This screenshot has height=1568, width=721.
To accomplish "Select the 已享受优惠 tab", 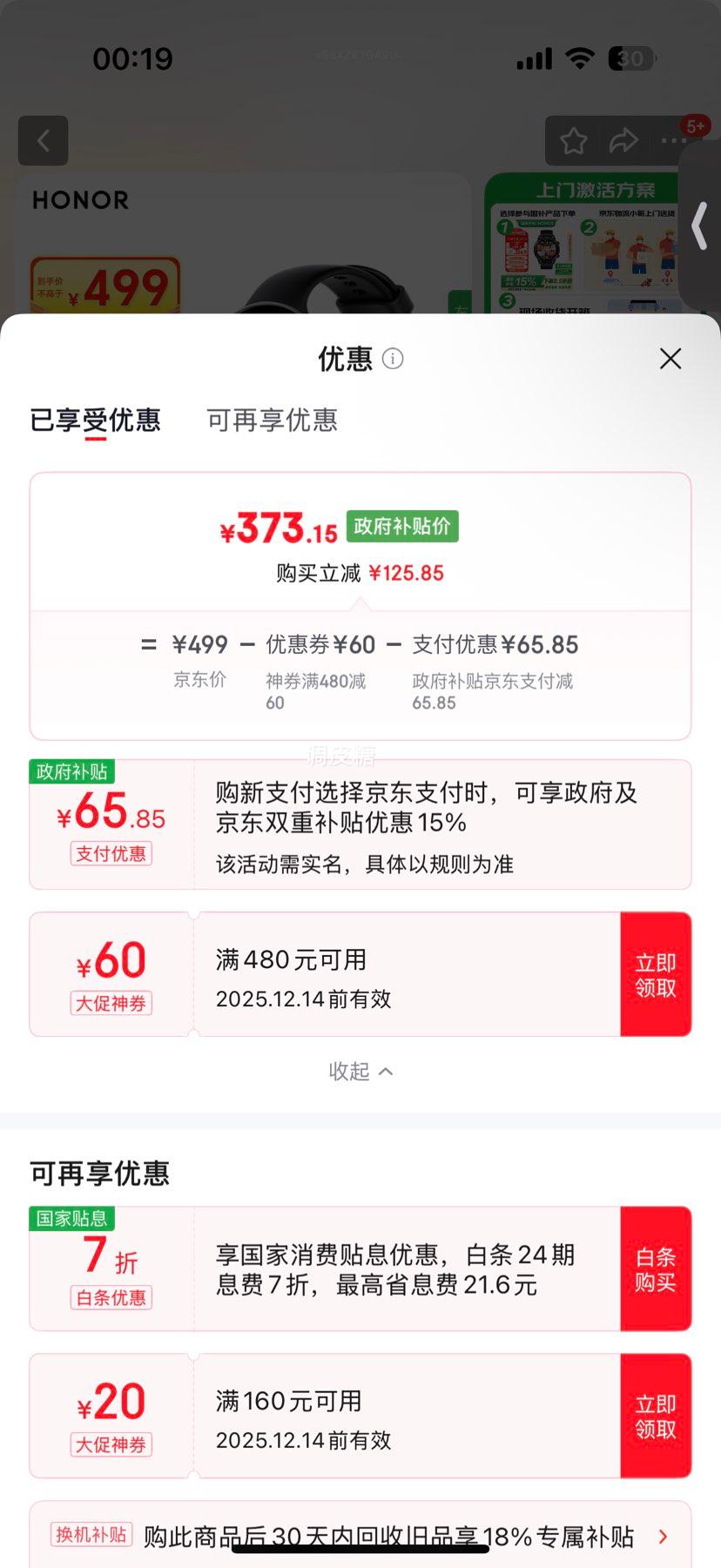I will coord(96,421).
